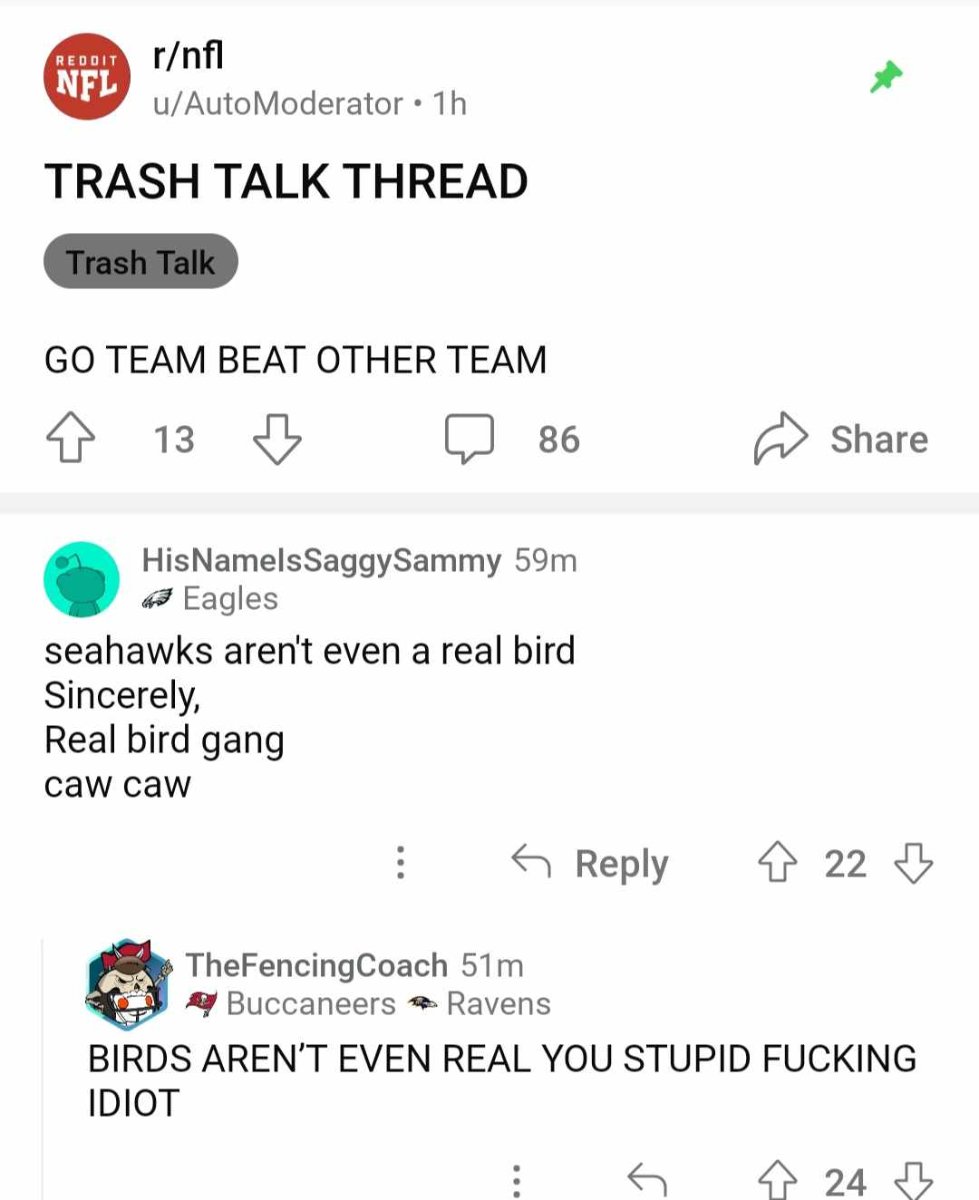Image resolution: width=979 pixels, height=1200 pixels.
Task: Downvote TheFencingCoach's comment
Action: pos(911,1181)
